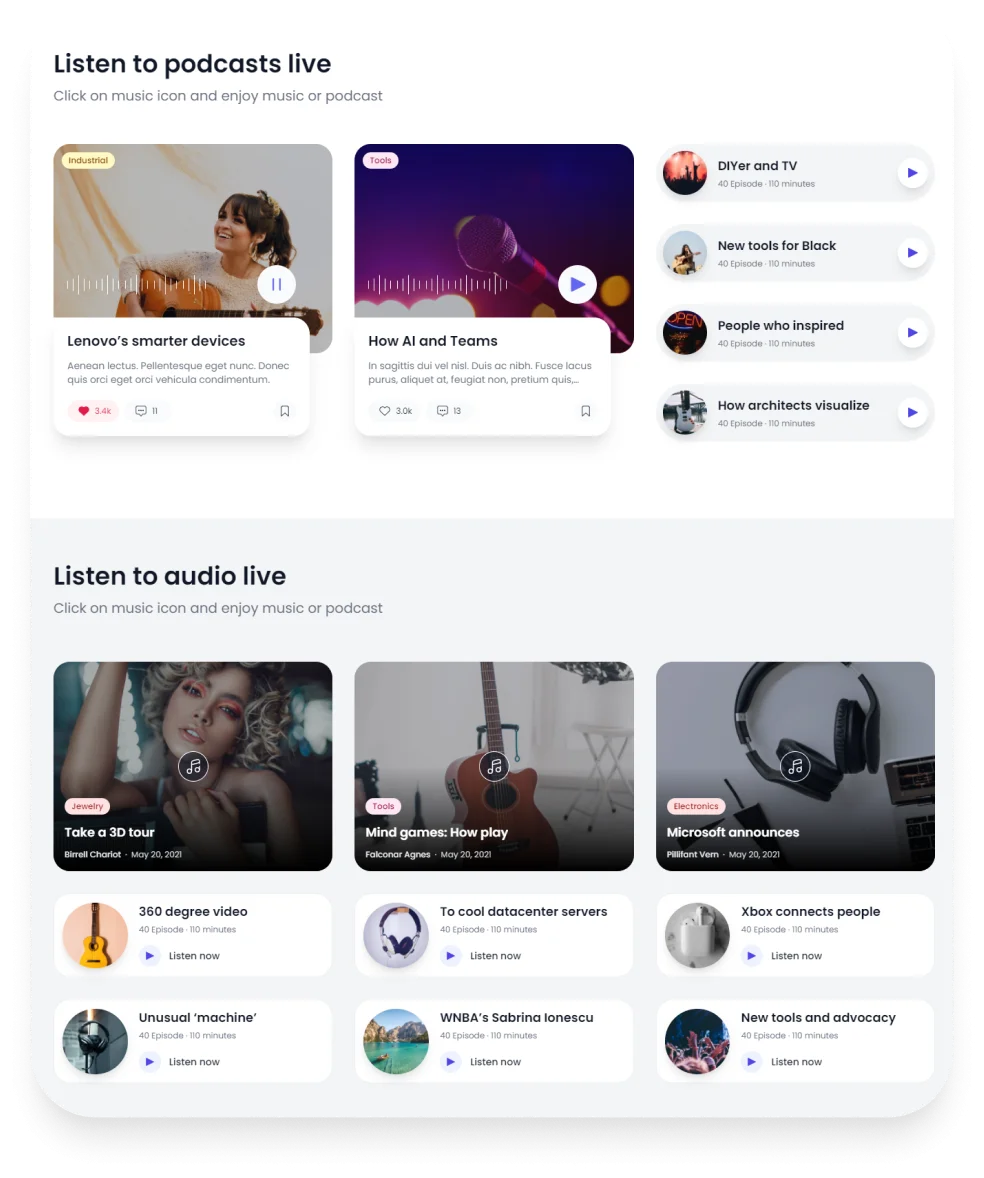
Task: Like the How AI and Teams card
Action: point(394,411)
